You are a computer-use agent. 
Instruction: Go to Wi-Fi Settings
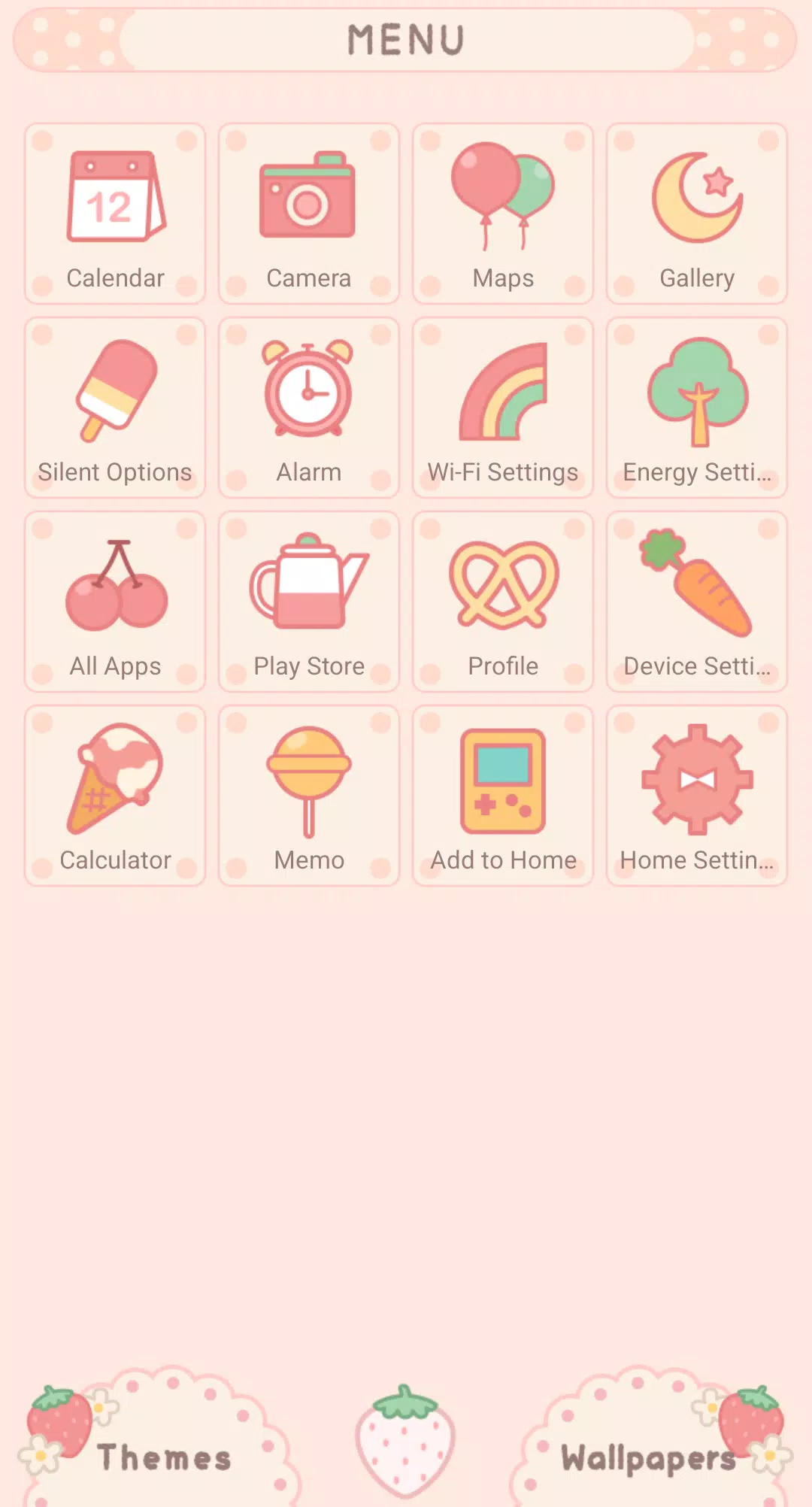pyautogui.click(x=503, y=408)
